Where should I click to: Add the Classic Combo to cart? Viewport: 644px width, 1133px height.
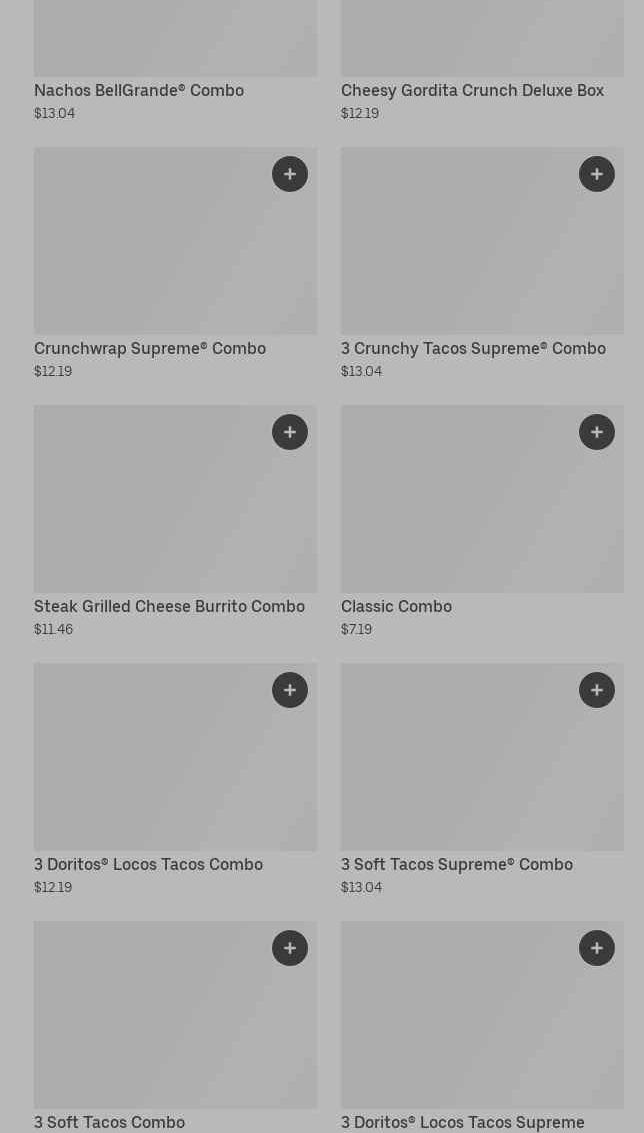click(x=597, y=432)
